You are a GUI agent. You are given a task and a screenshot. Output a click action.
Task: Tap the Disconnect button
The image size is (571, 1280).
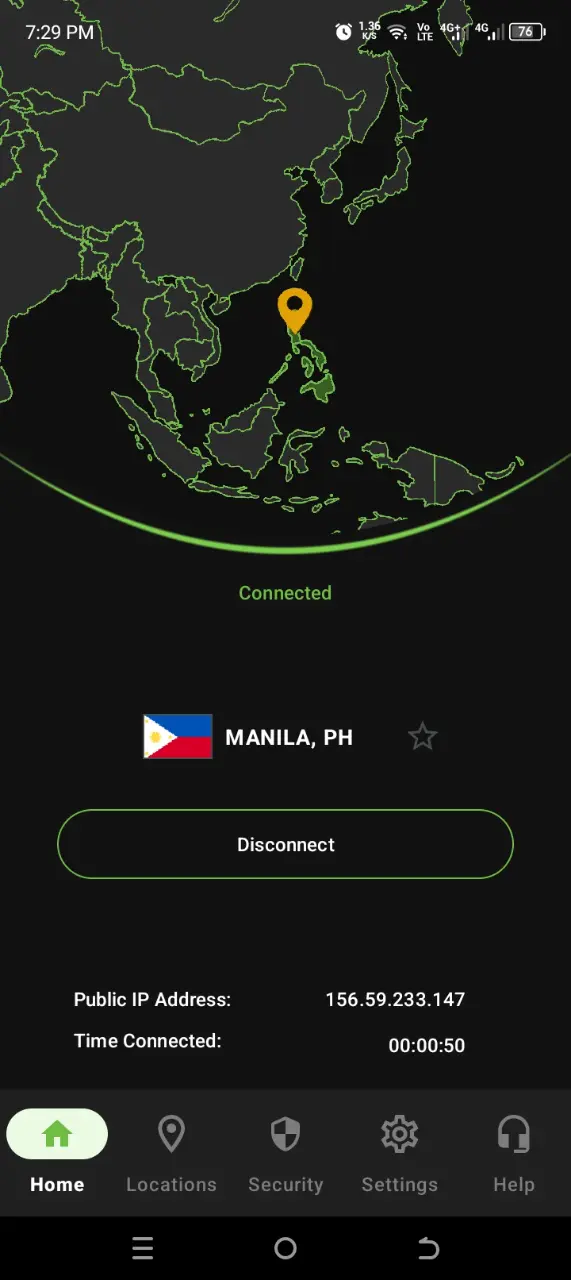point(285,844)
